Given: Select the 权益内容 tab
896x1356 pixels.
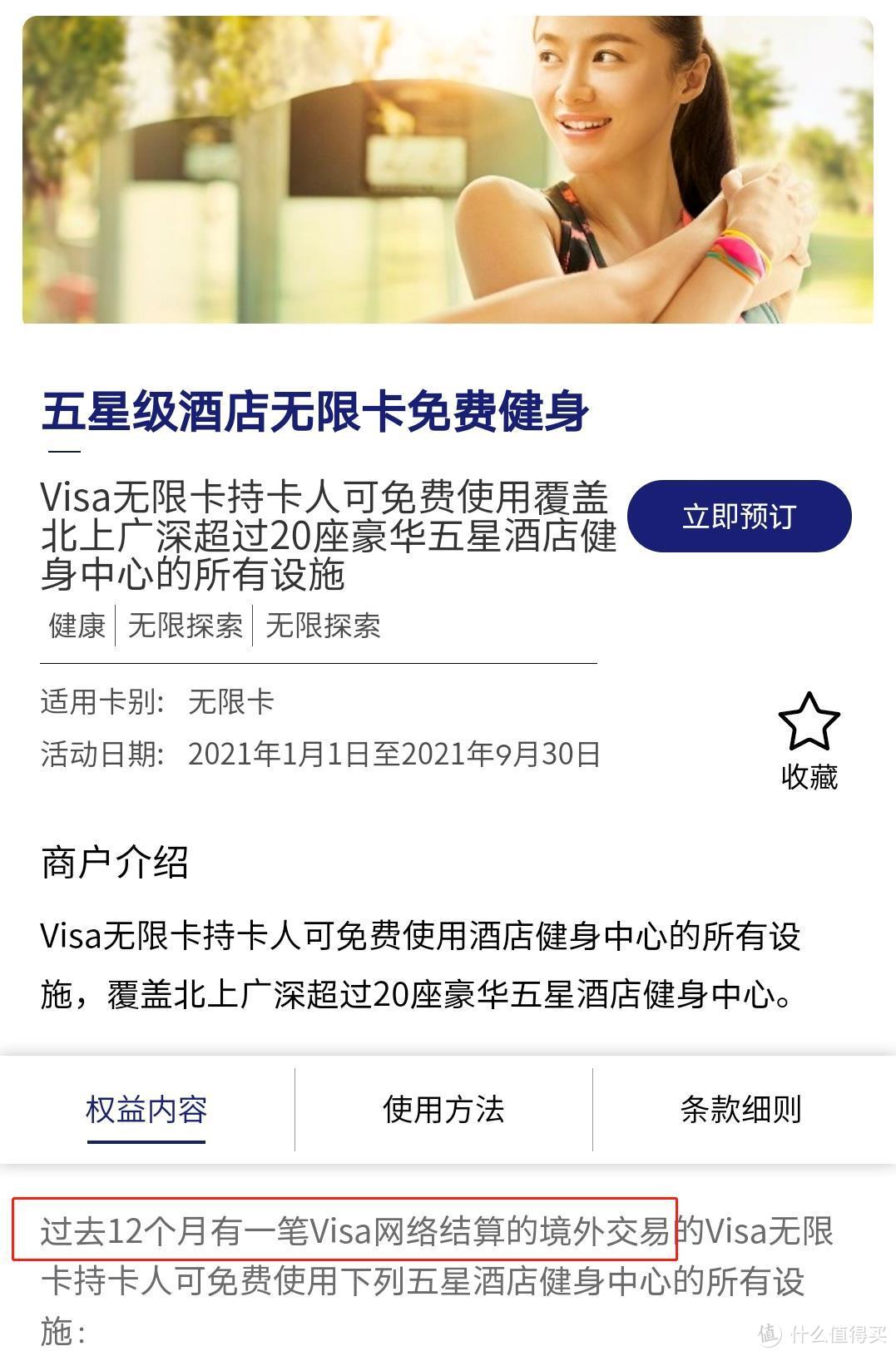Looking at the screenshot, I should click(146, 1109).
